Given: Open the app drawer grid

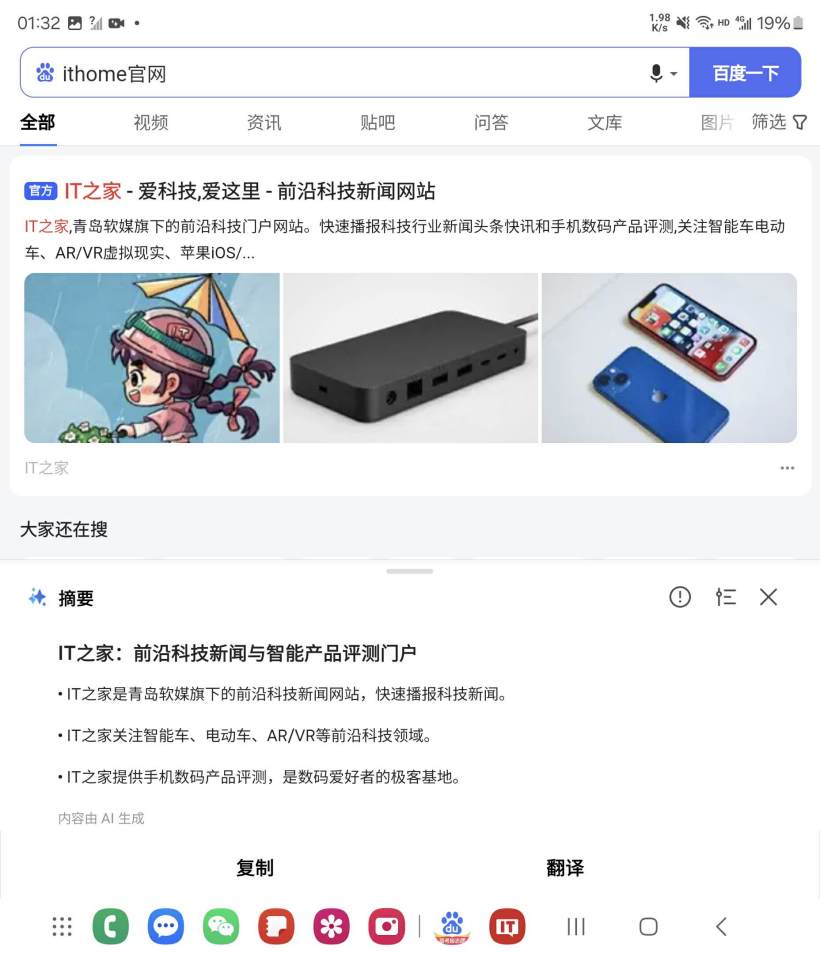Looking at the screenshot, I should [62, 927].
